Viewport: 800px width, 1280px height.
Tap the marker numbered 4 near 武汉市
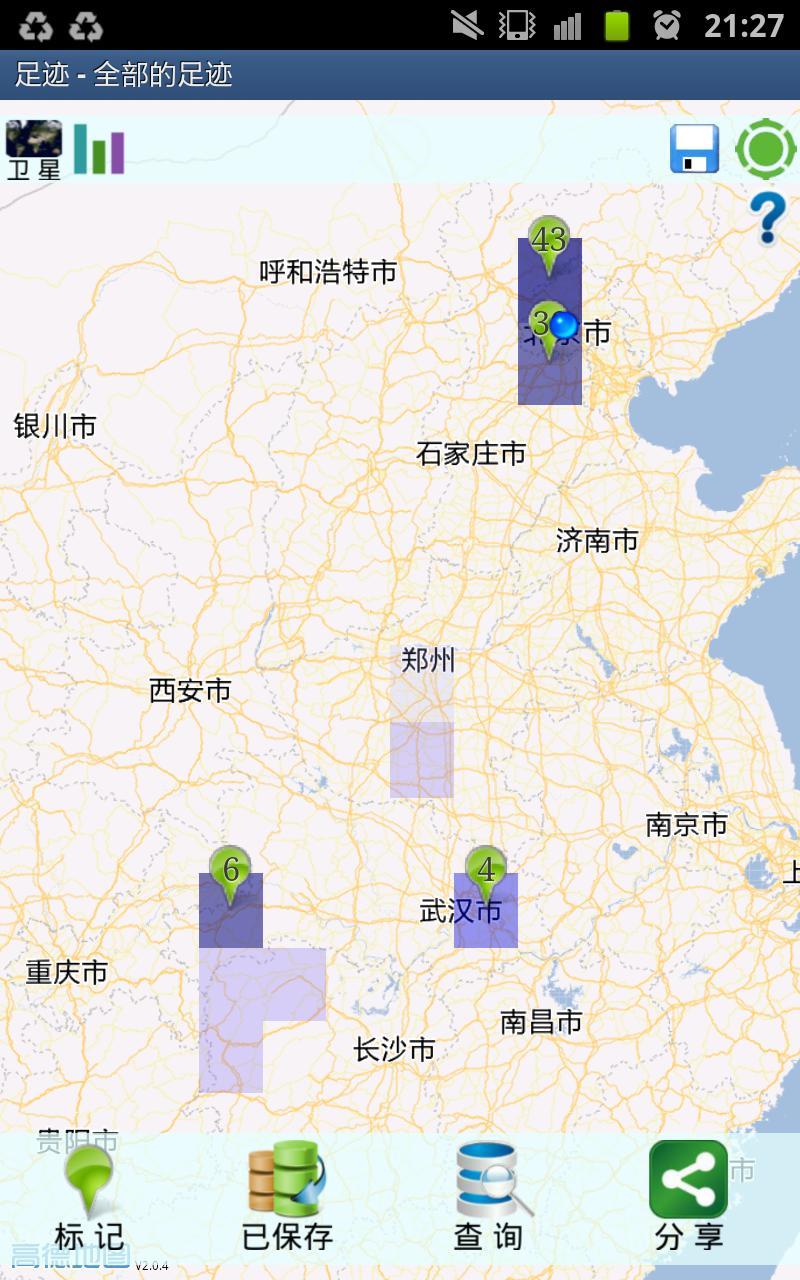coord(486,876)
